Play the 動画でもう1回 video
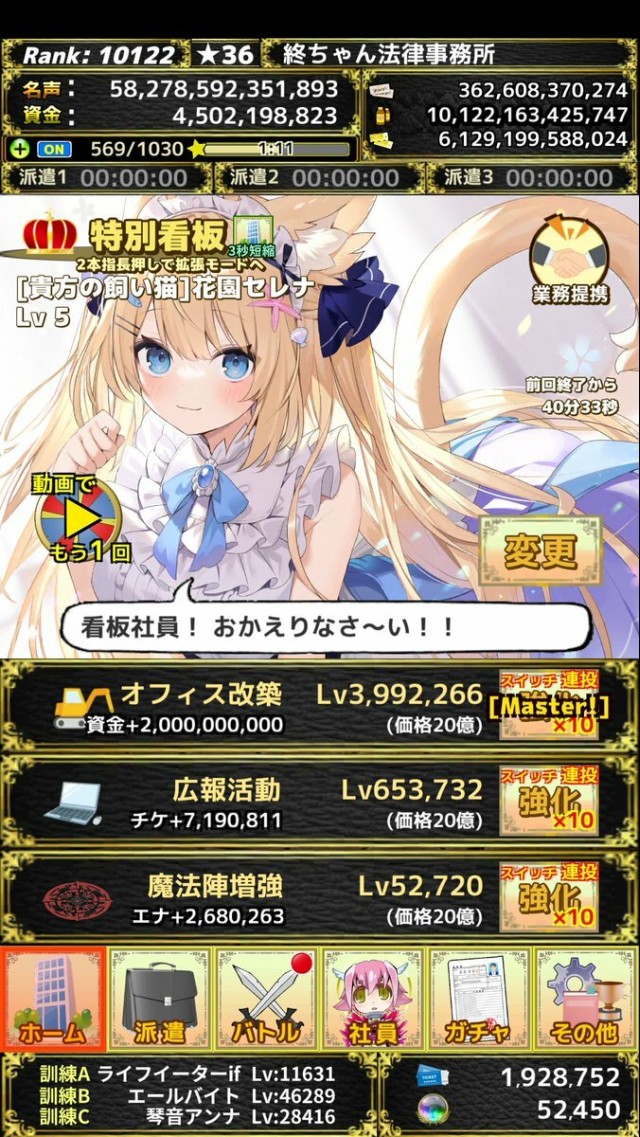Screen dimensions: 640x1137 [80, 518]
